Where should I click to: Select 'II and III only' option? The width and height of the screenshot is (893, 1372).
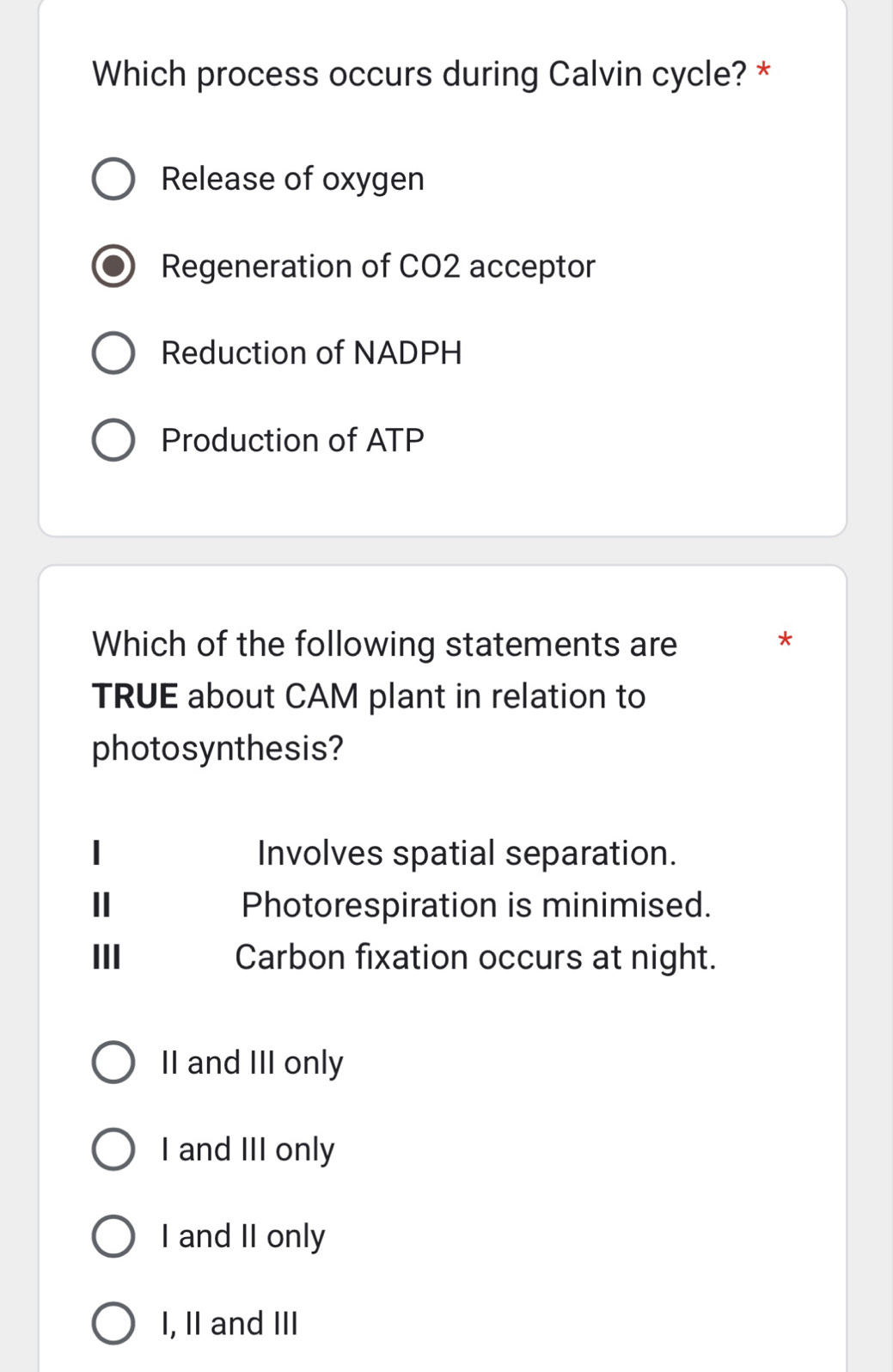[x=251, y=1063]
